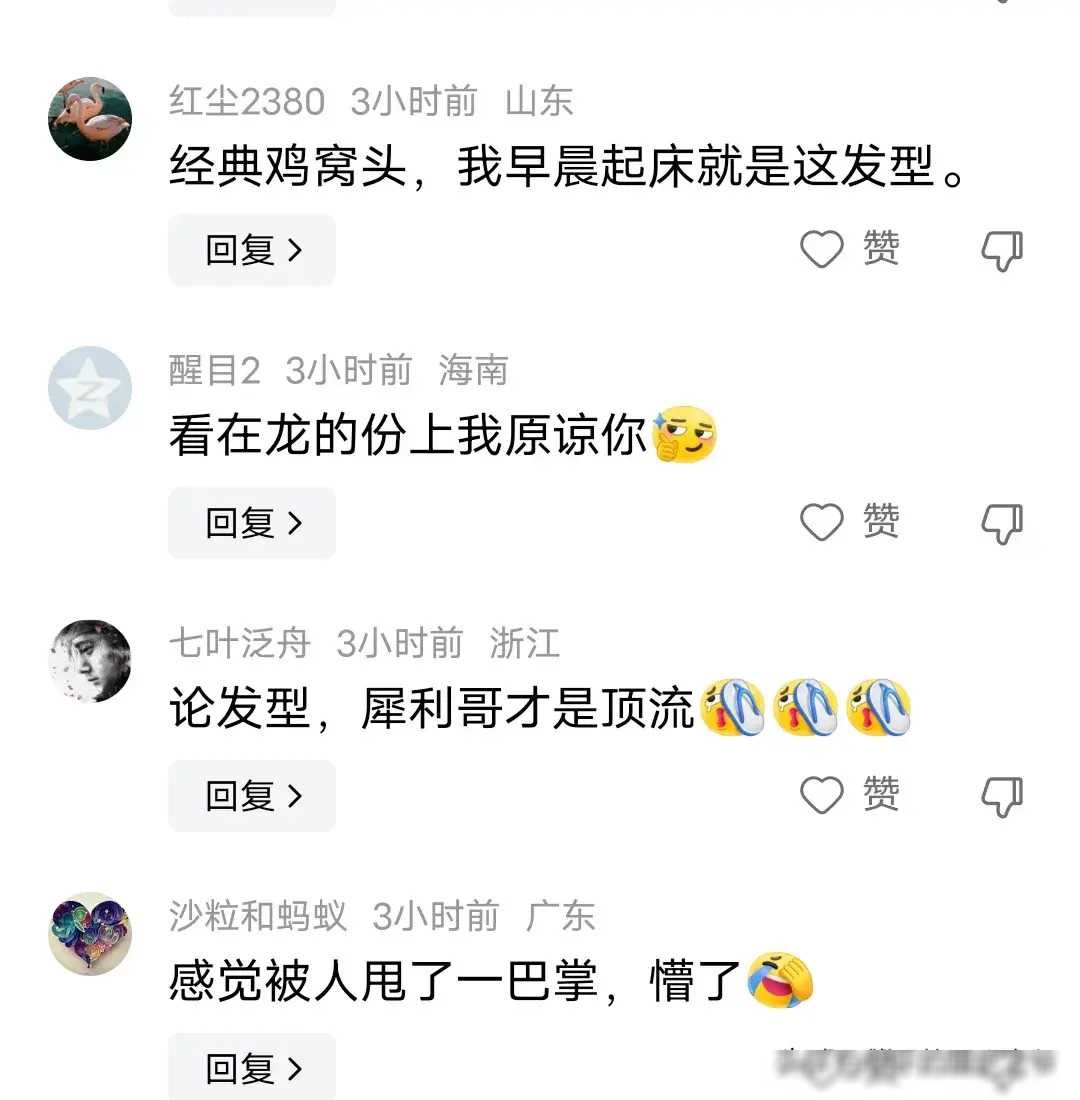Reply to 红尘2380's comment
Screen dimensions: 1080x1100
(251, 250)
